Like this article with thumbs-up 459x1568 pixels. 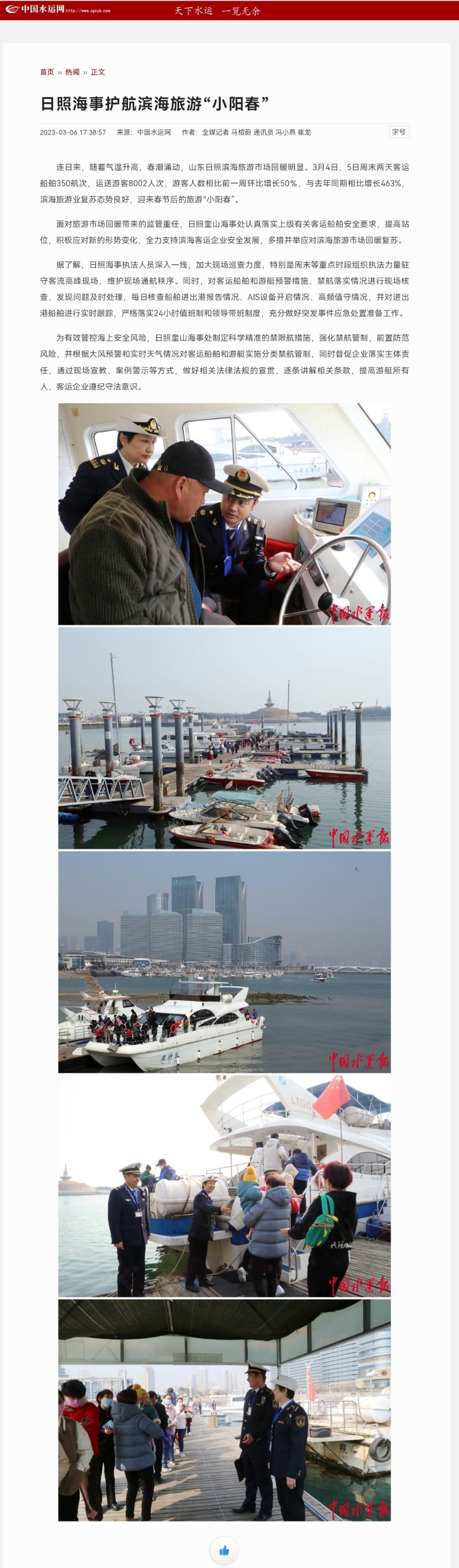coord(224,1550)
